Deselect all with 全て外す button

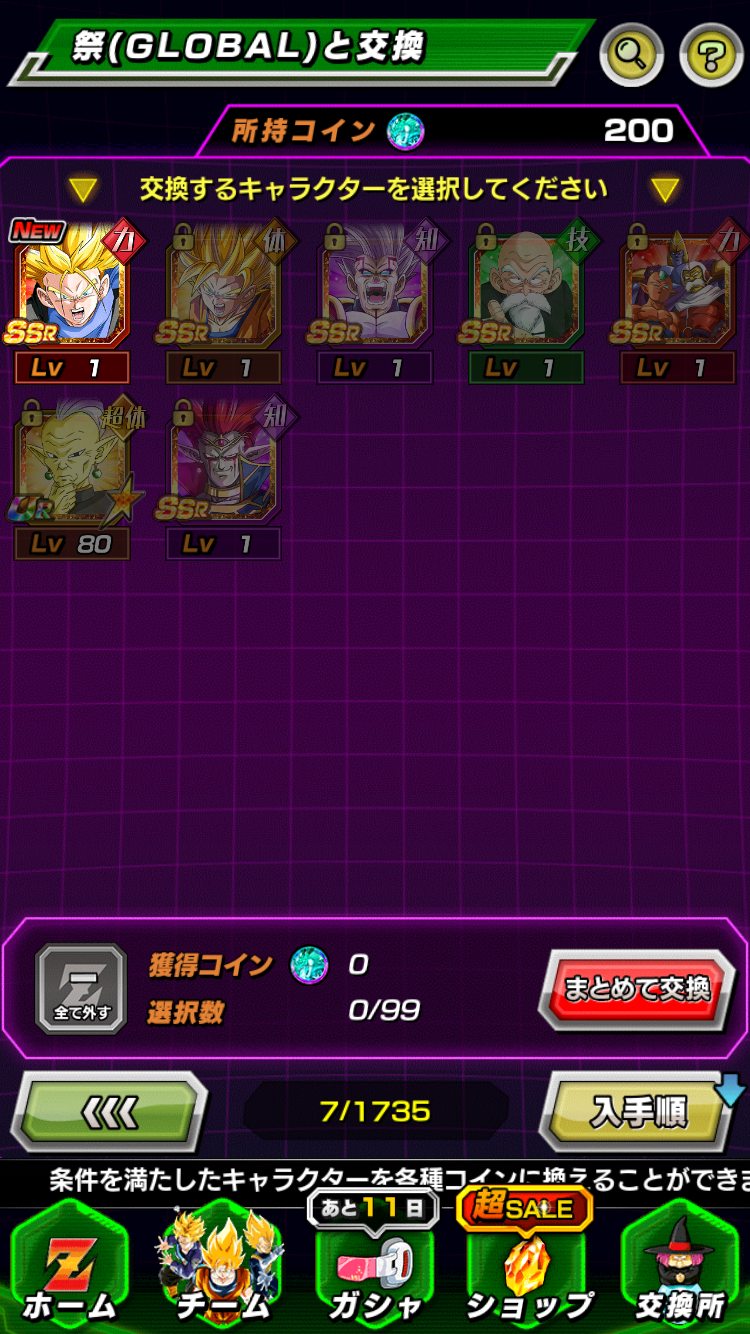click(x=81, y=989)
